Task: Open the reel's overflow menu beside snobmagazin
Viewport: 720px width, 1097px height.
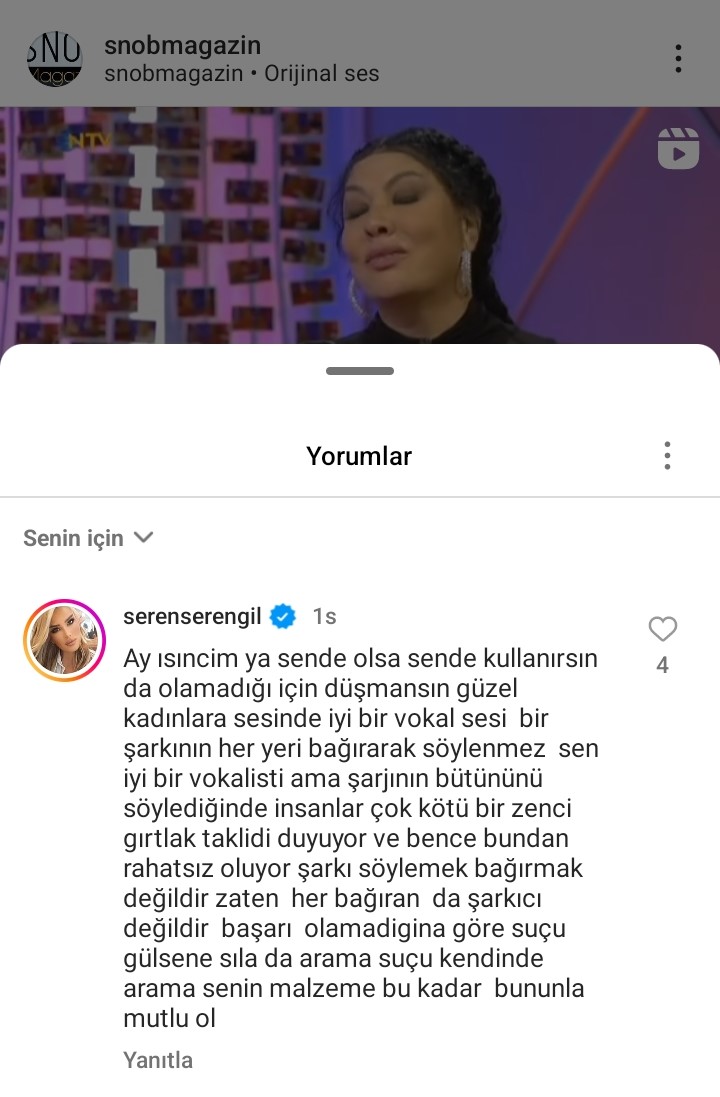Action: point(678,58)
